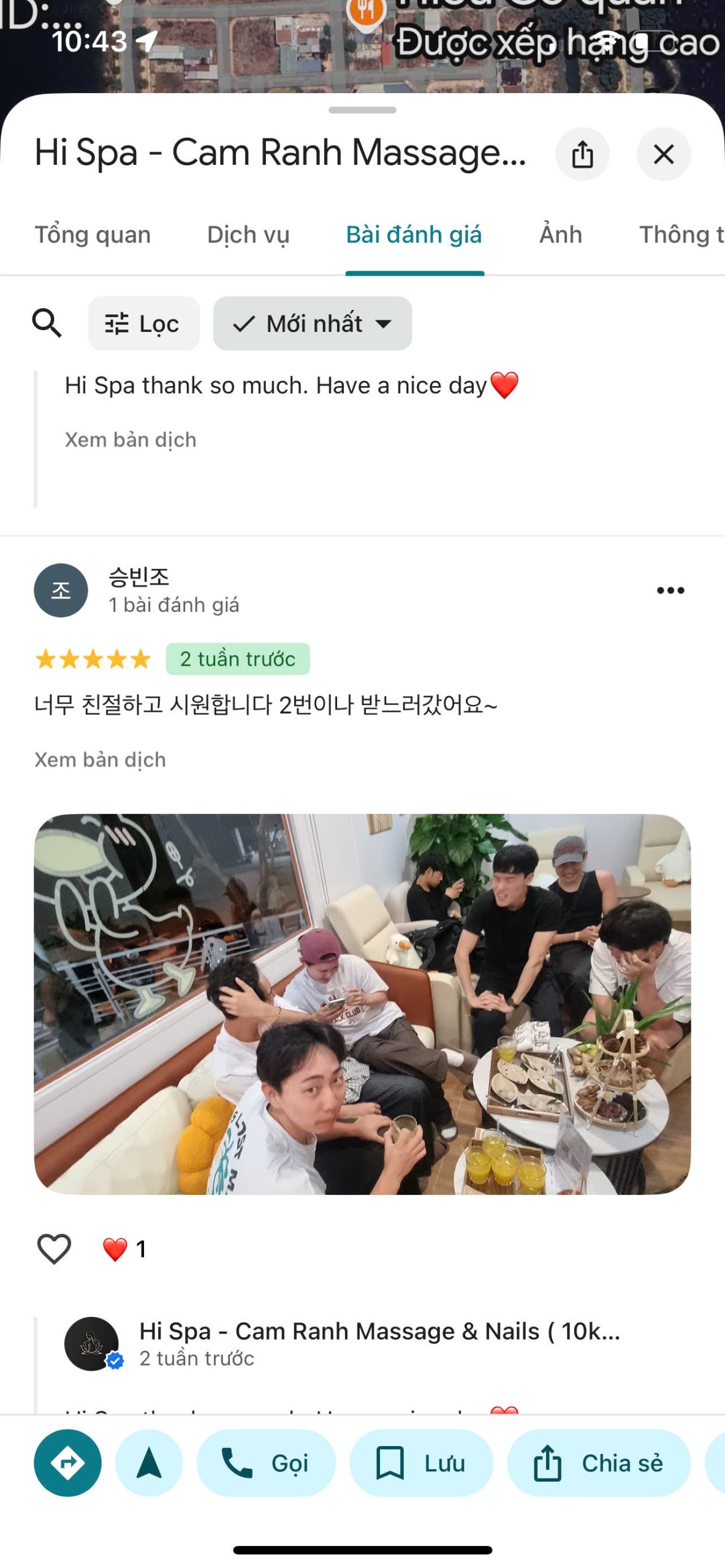Switch to the Dịch vụ tab
Screen dimensions: 725x1568
248,235
